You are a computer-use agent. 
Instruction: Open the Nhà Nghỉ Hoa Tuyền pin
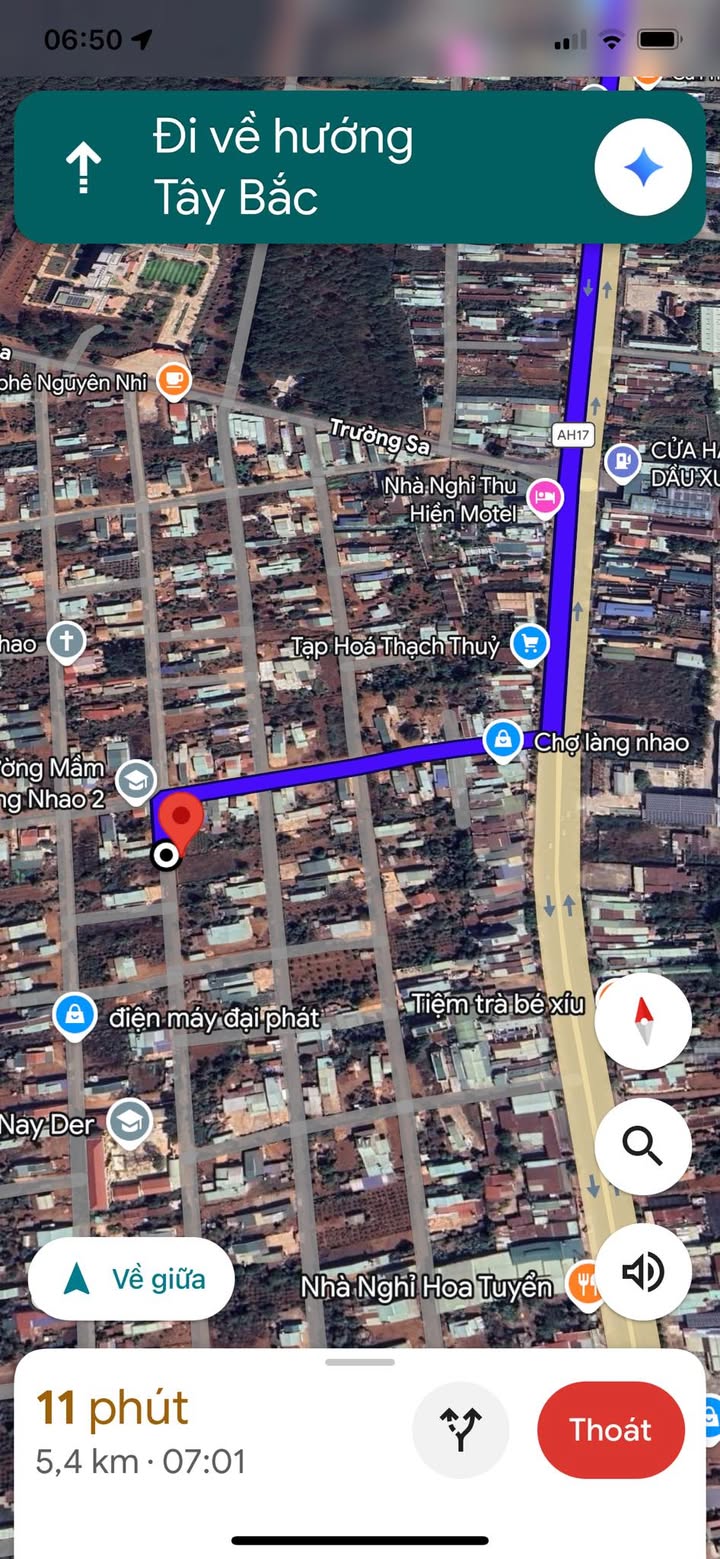pos(585,1283)
